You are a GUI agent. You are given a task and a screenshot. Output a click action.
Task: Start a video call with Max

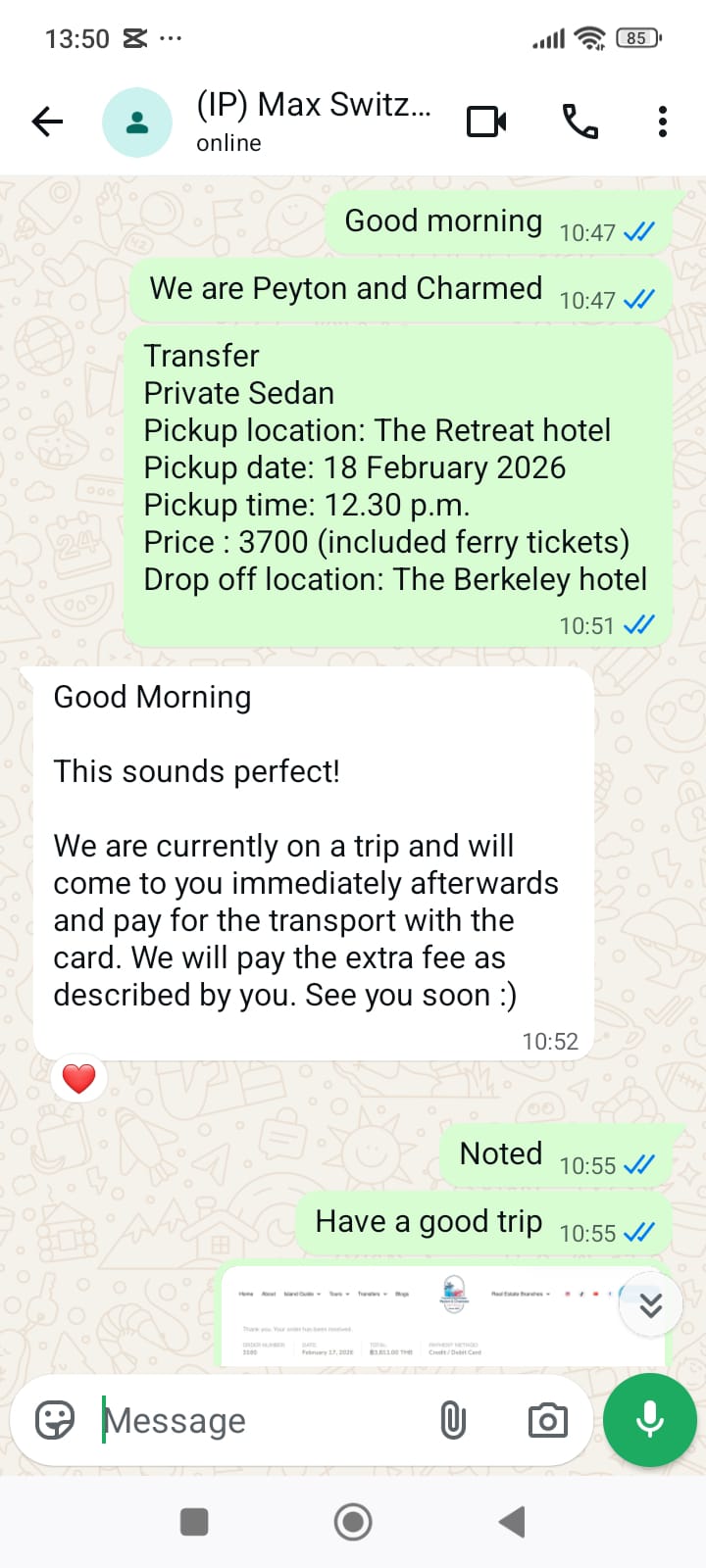[x=486, y=122]
